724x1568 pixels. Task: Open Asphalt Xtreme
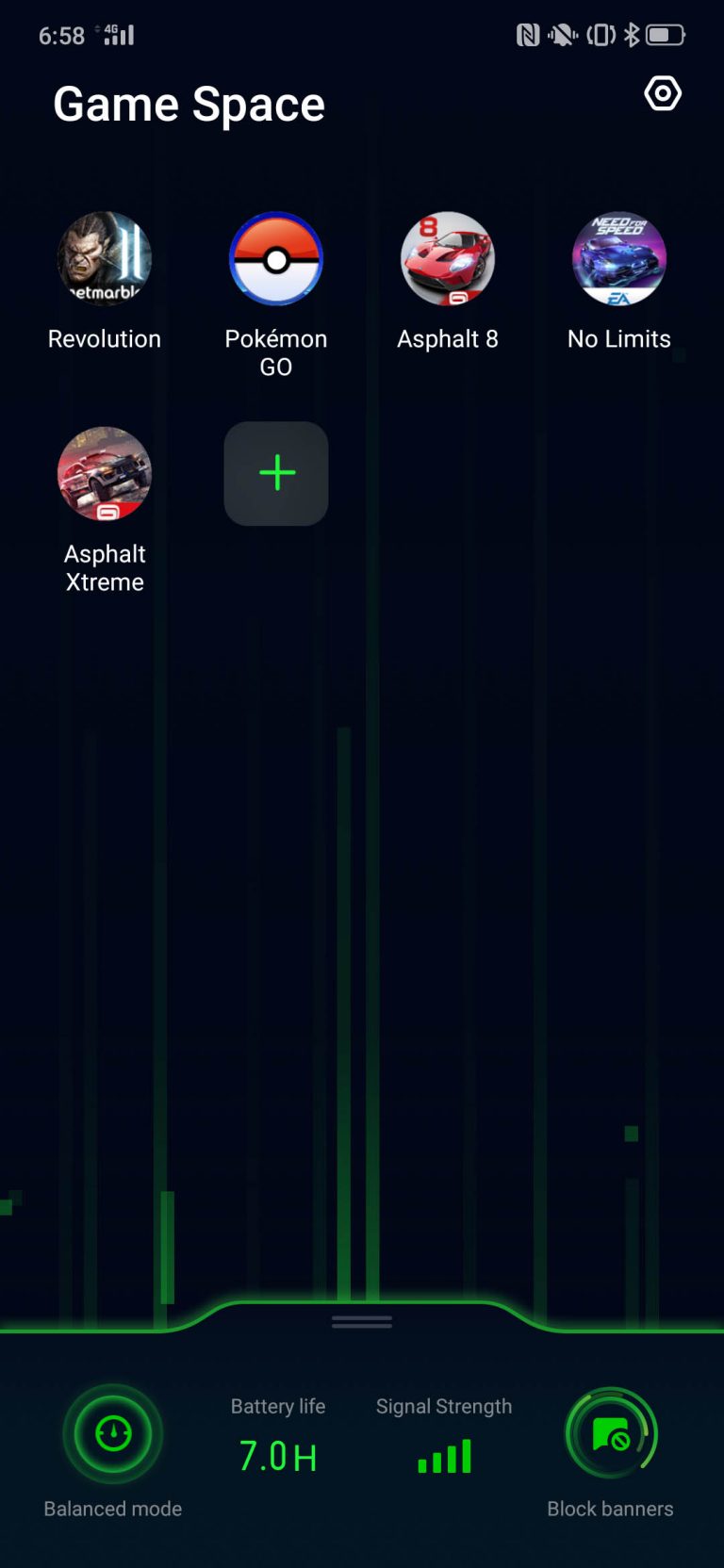(x=105, y=473)
